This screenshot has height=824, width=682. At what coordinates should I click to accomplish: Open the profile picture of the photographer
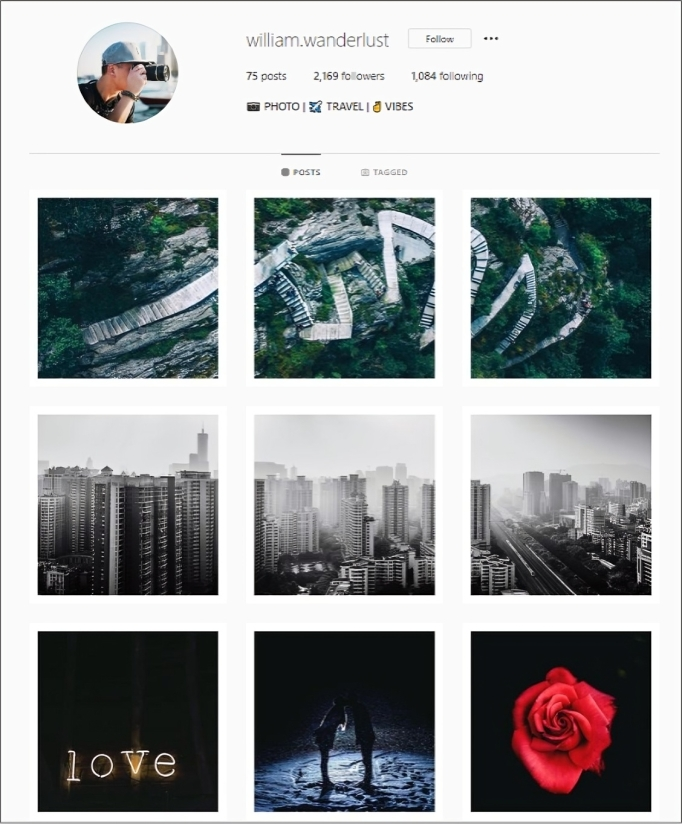coord(127,73)
